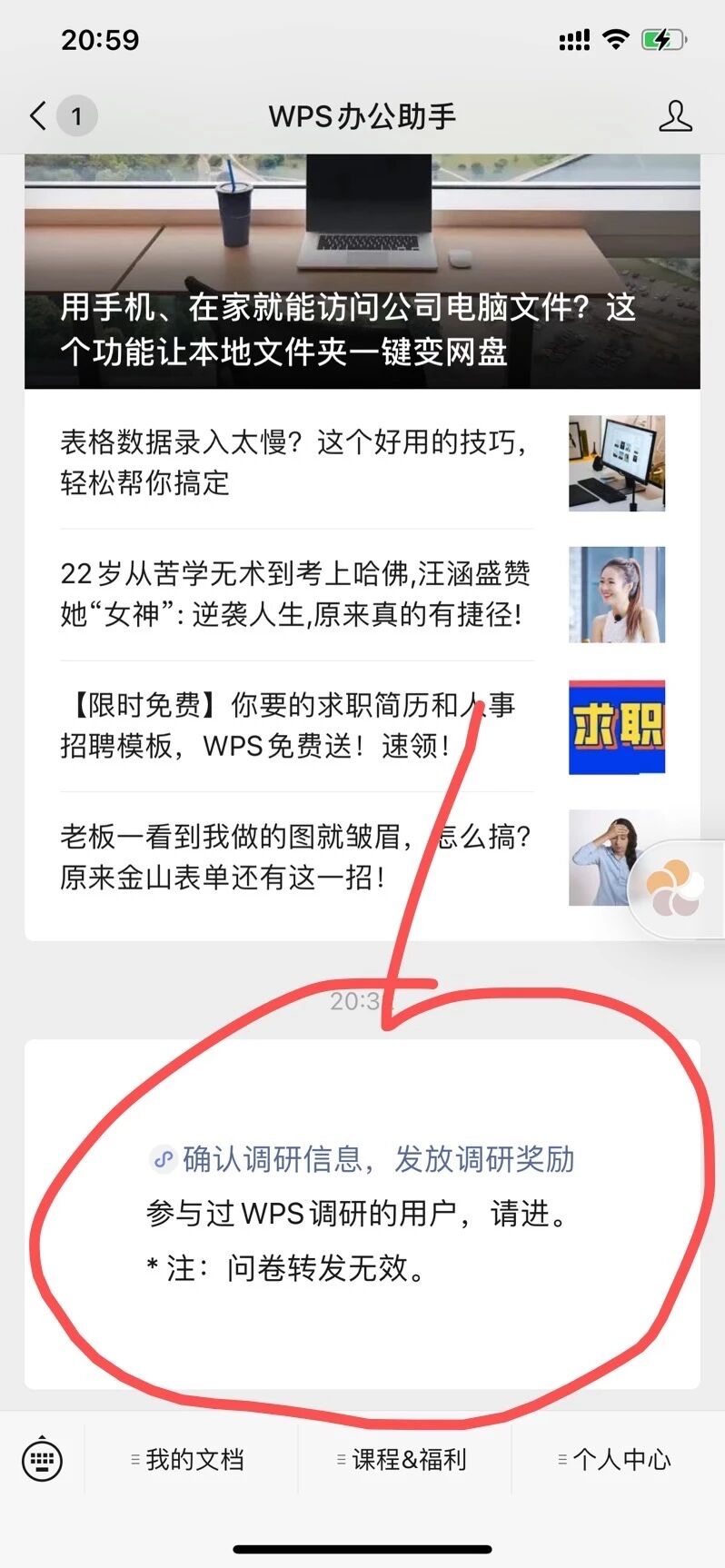This screenshot has width=725, height=1568.
Task: Read the 22岁从苦学无术到考上哈佛 article
Action: coord(362,595)
